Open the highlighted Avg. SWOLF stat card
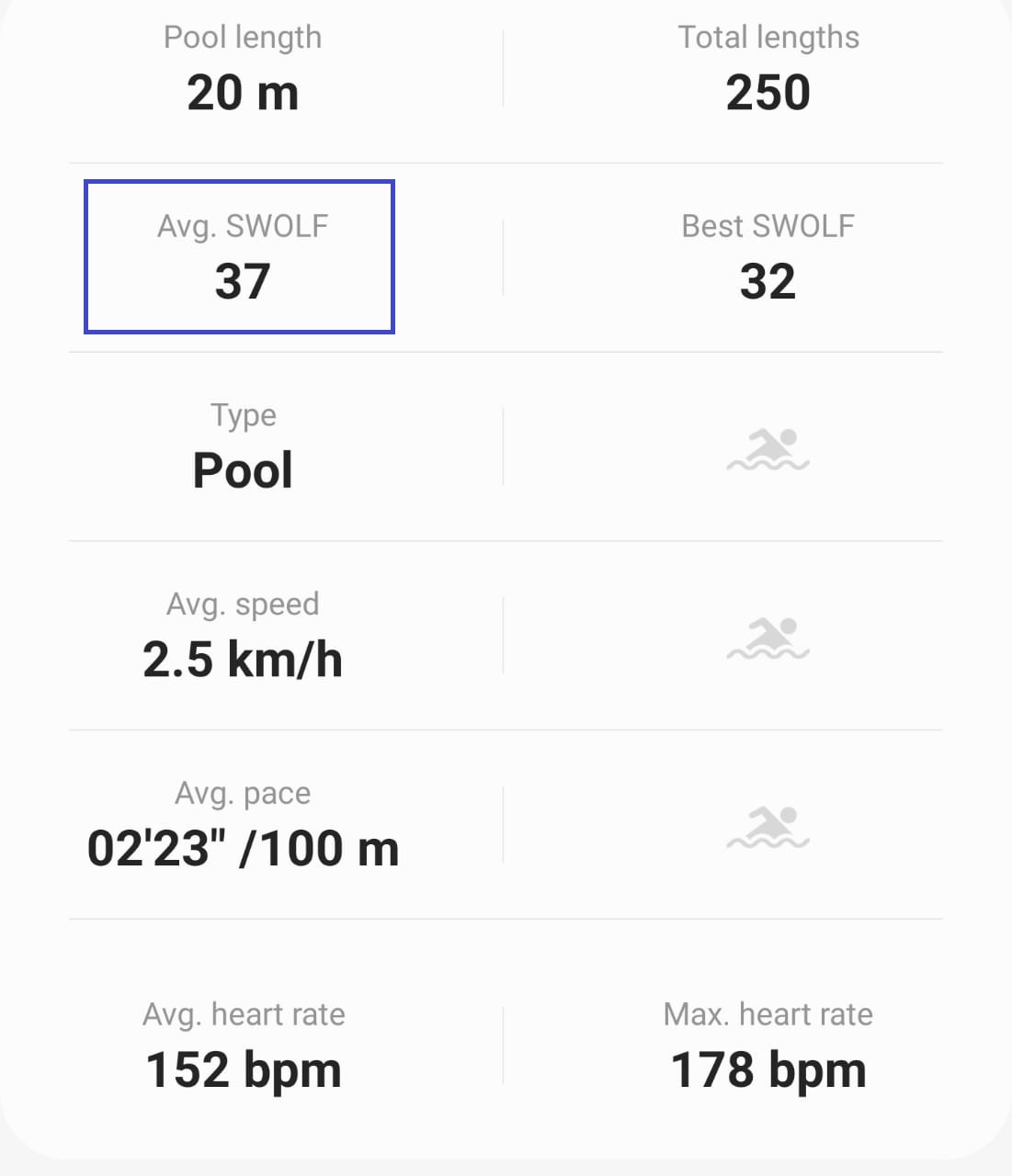 coord(239,255)
